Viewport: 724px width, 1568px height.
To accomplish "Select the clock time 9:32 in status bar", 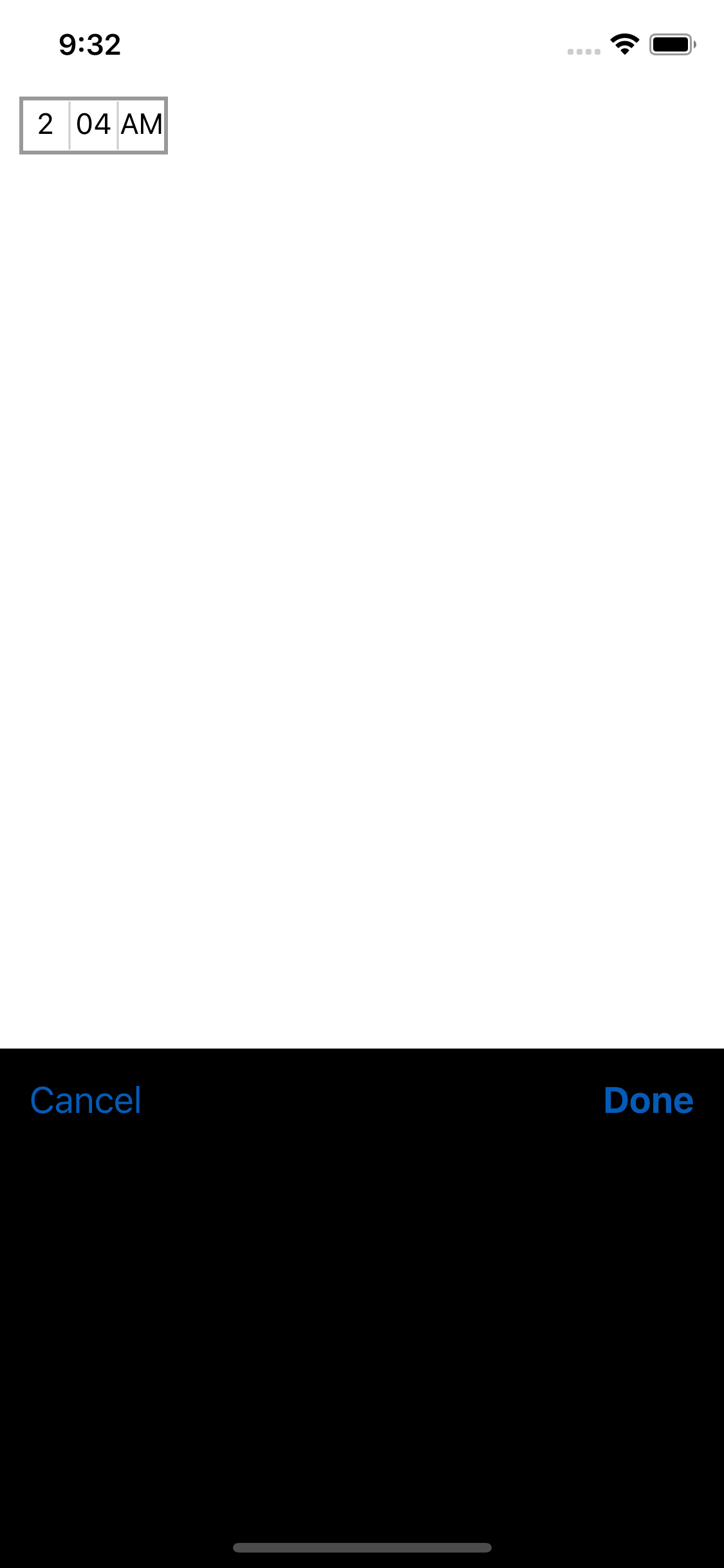I will 89,44.
